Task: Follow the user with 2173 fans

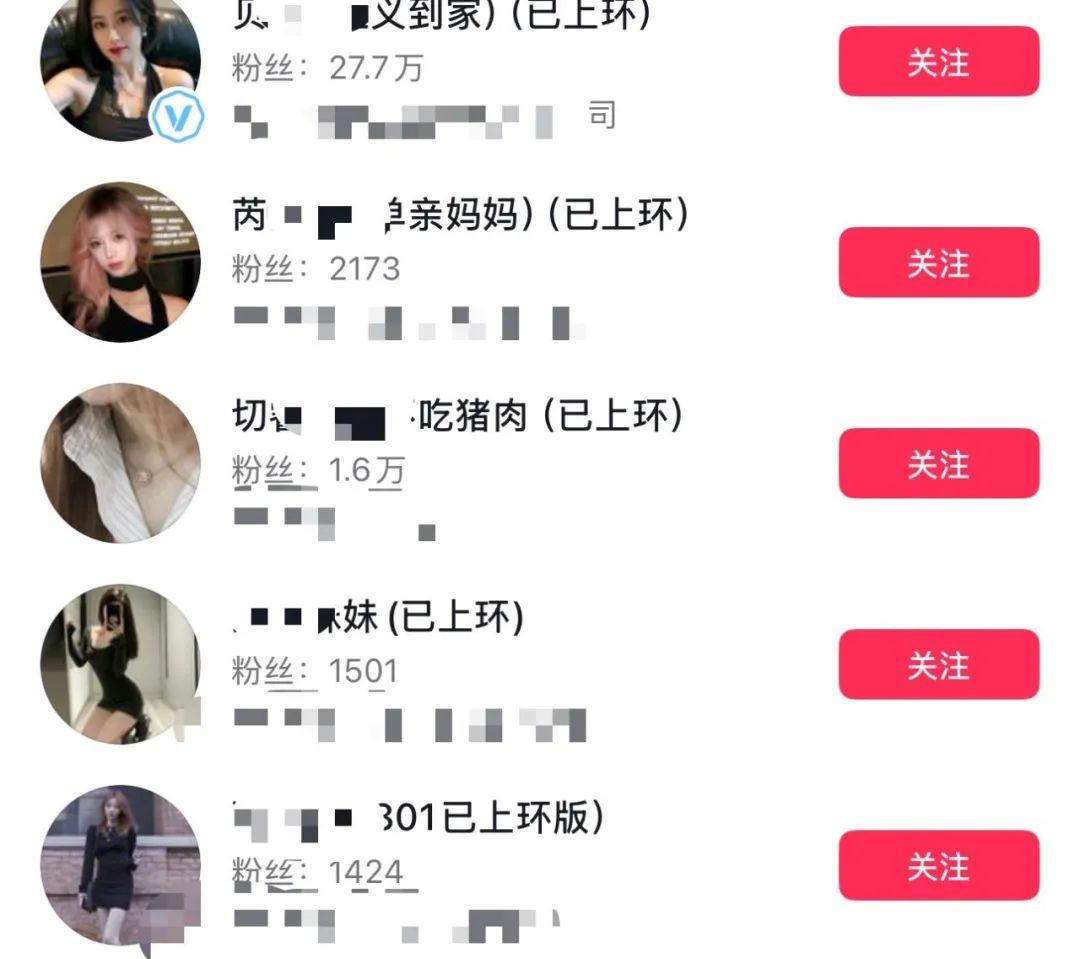Action: click(938, 263)
